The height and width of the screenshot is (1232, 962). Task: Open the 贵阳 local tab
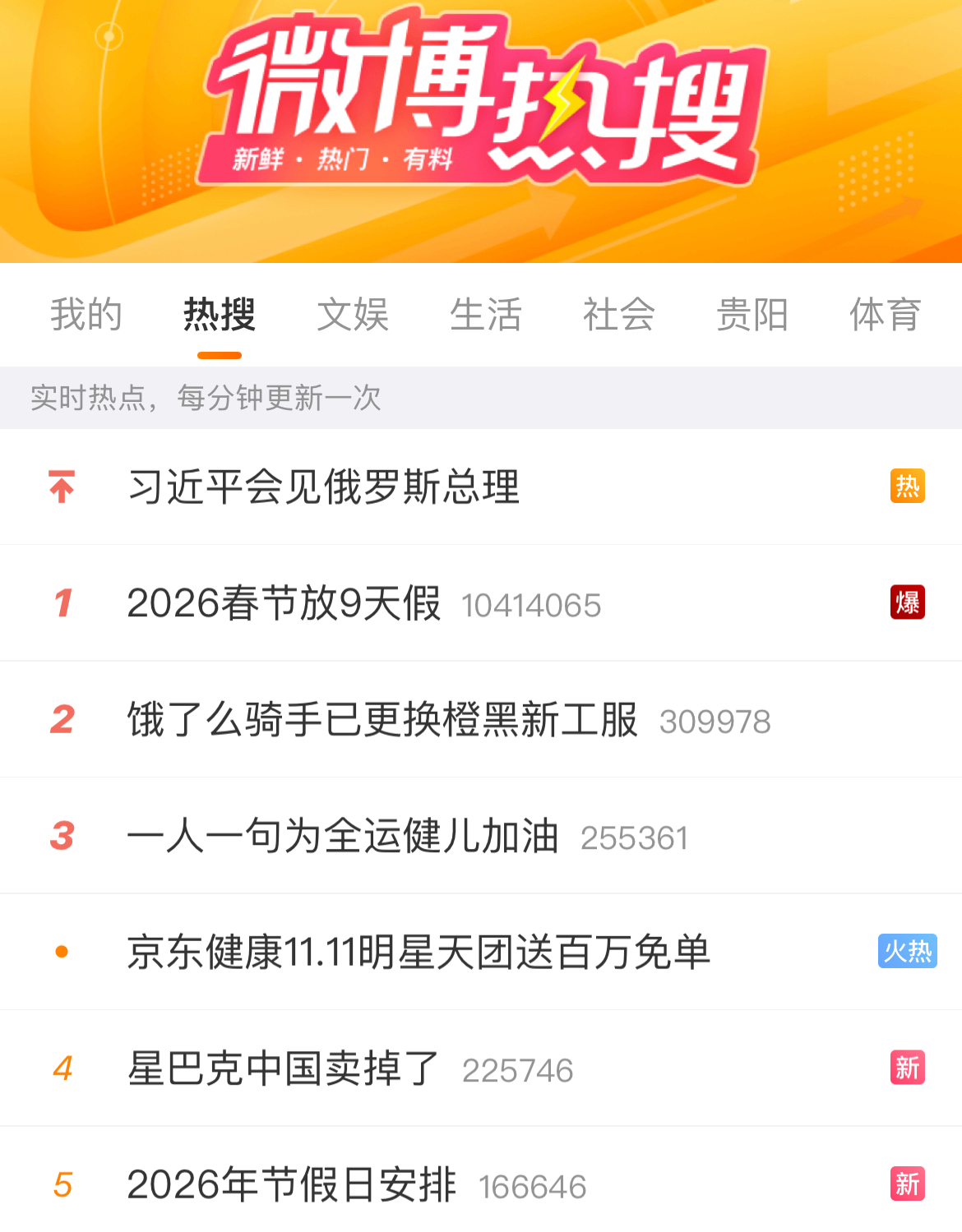click(x=752, y=315)
